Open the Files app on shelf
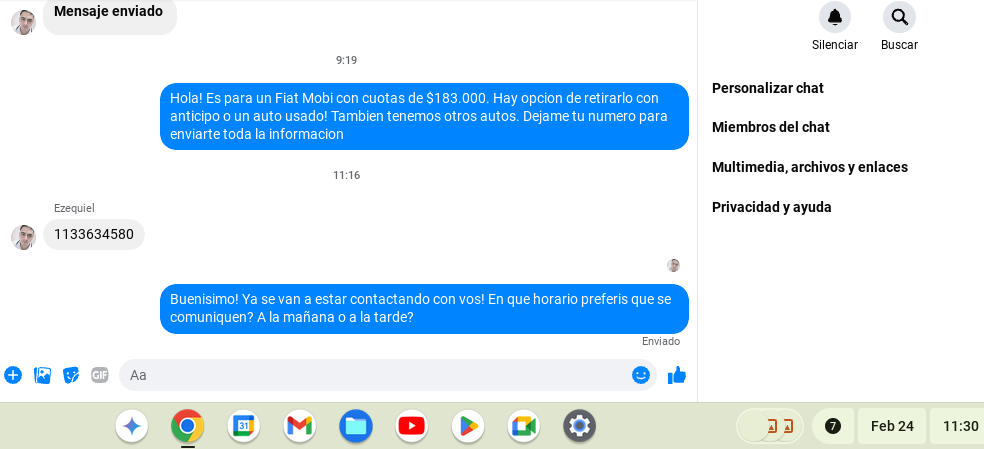This screenshot has width=984, height=449. tap(355, 426)
